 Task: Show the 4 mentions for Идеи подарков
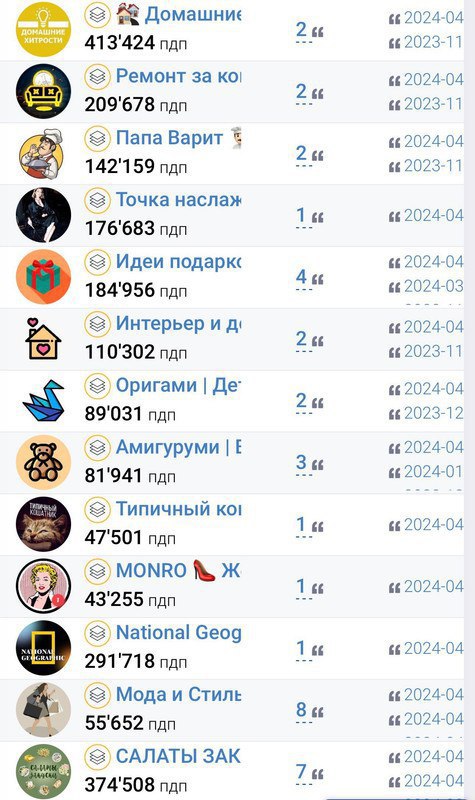[x=309, y=278]
